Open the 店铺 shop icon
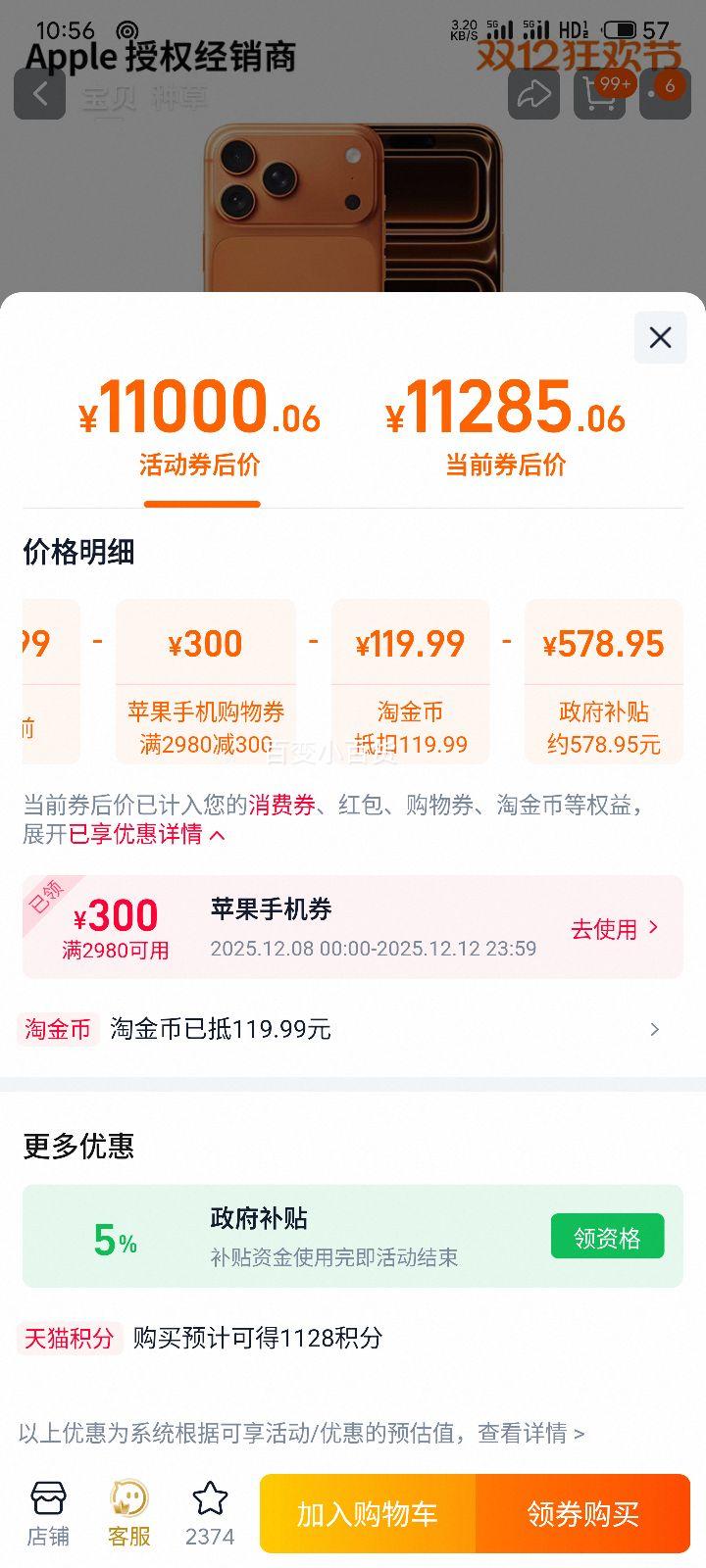706x1568 pixels. click(48, 1509)
